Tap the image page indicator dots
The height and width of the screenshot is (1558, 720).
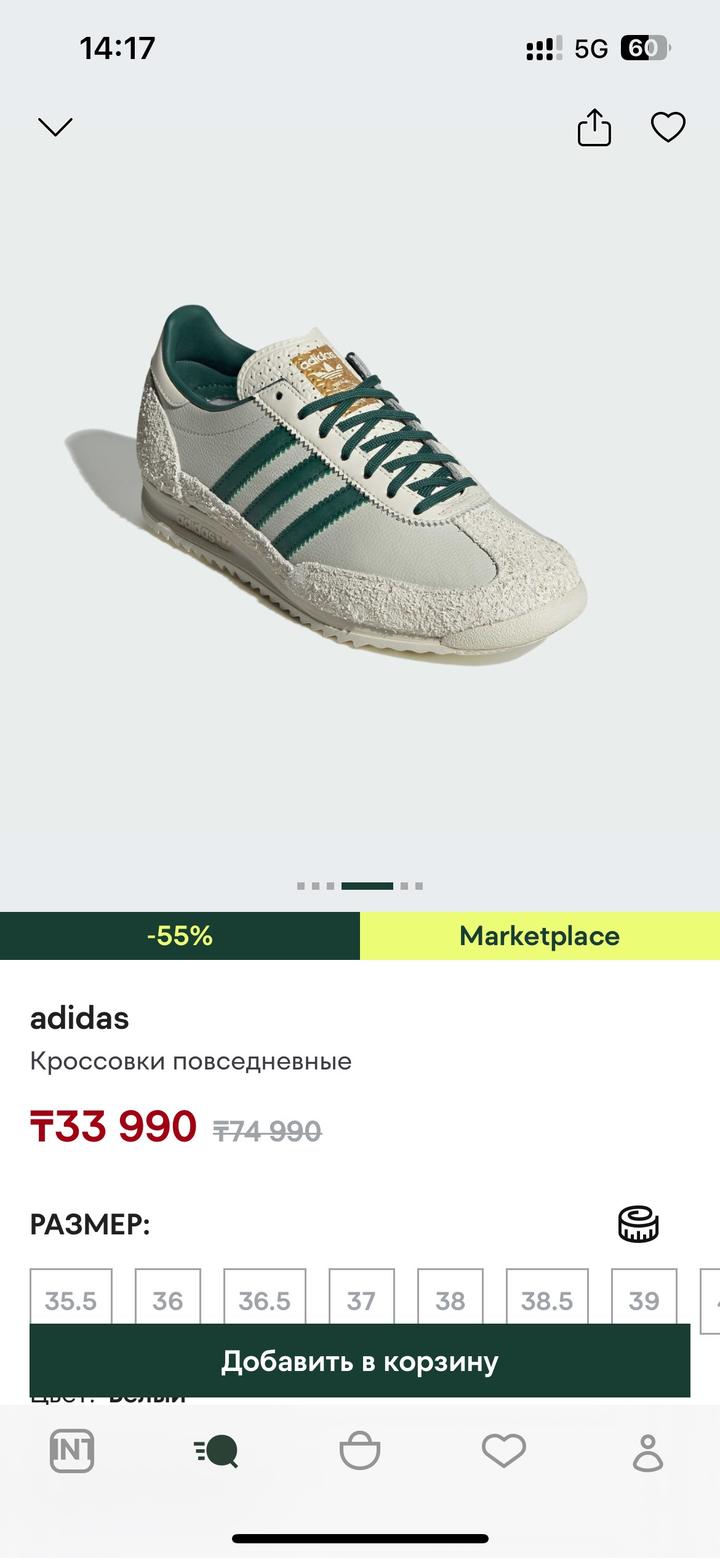[x=360, y=886]
